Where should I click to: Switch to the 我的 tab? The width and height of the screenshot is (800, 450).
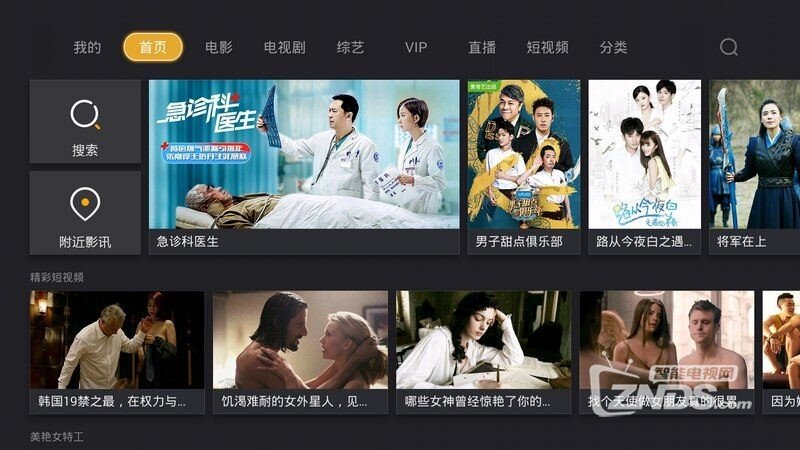pos(87,47)
